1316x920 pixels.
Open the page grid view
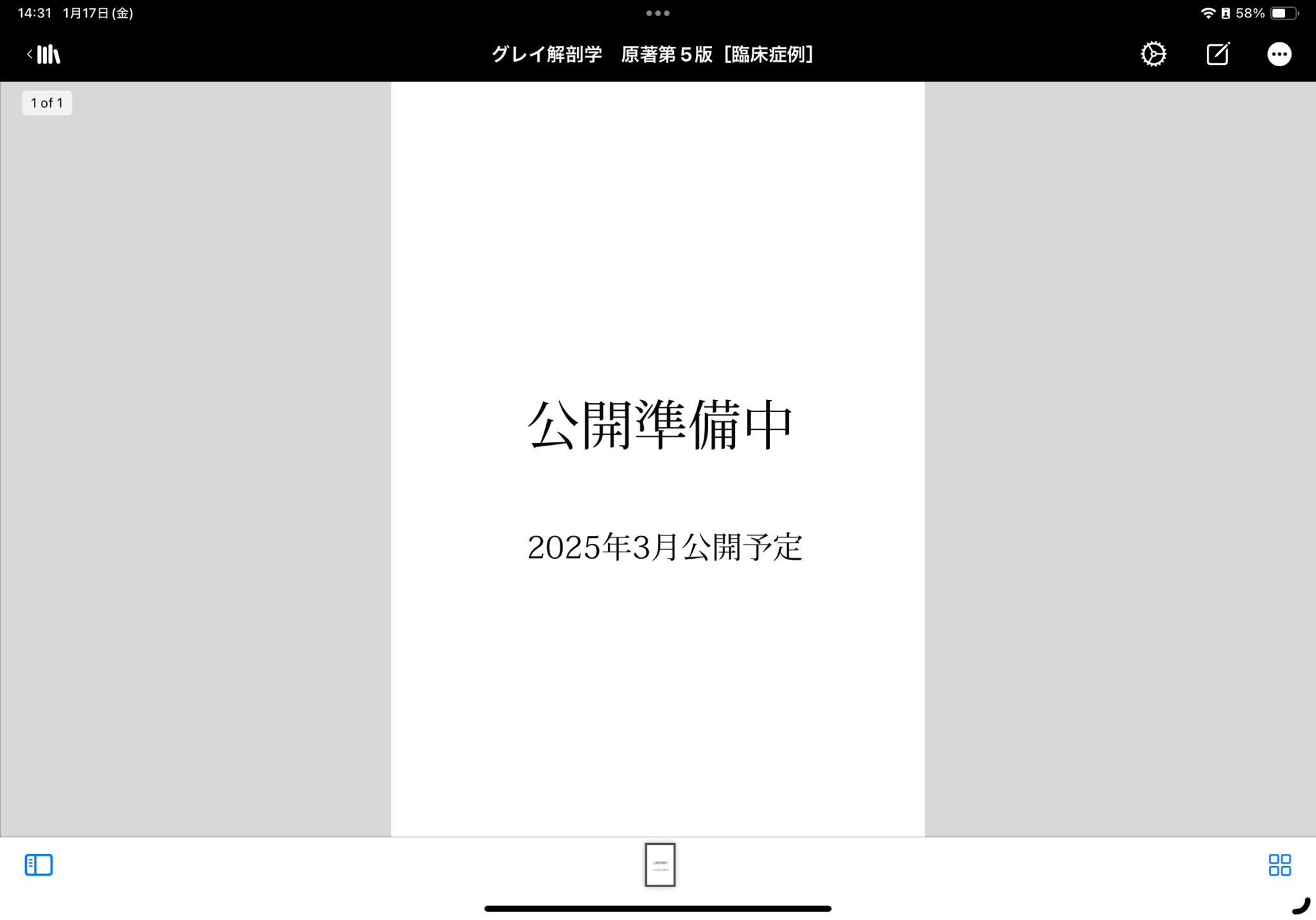(x=1279, y=865)
